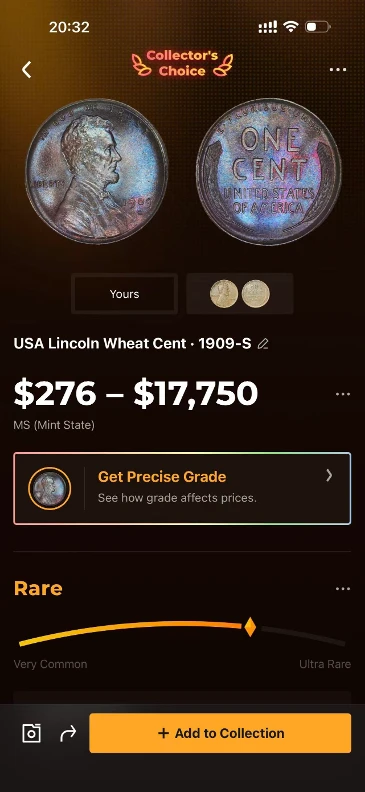Viewport: 365px width, 792px height.
Task: Go back using the top-left arrow
Action: tap(27, 70)
